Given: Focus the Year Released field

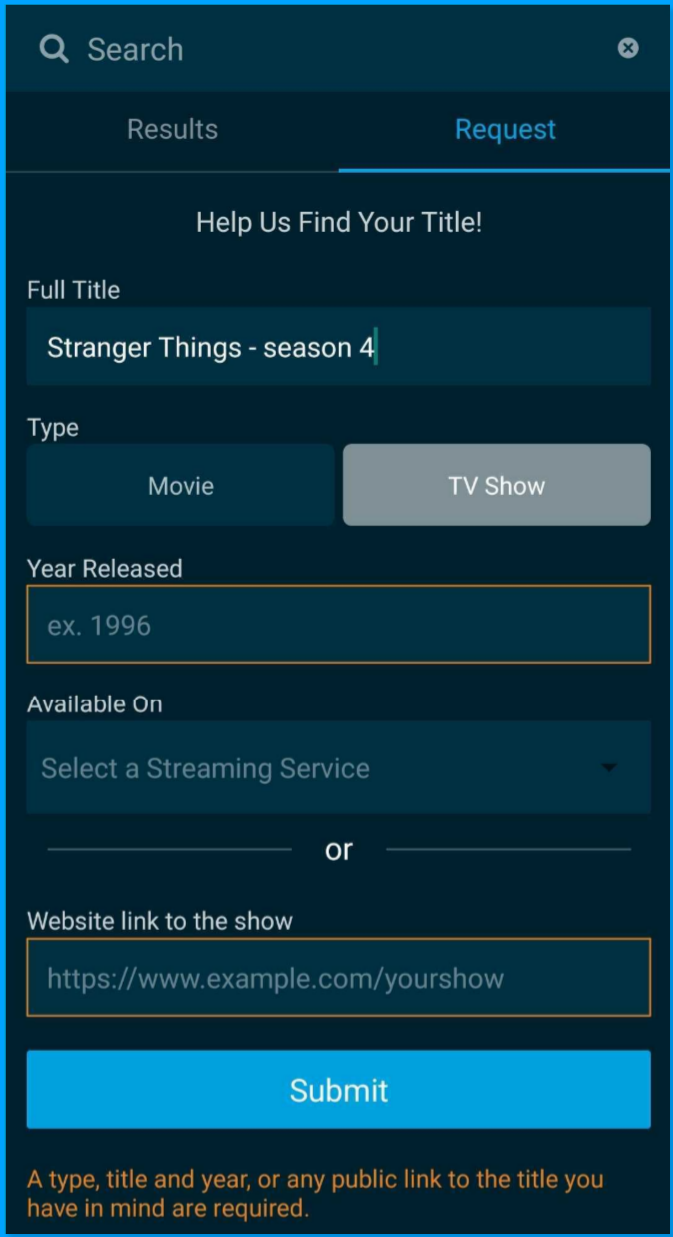Looking at the screenshot, I should tap(338, 625).
